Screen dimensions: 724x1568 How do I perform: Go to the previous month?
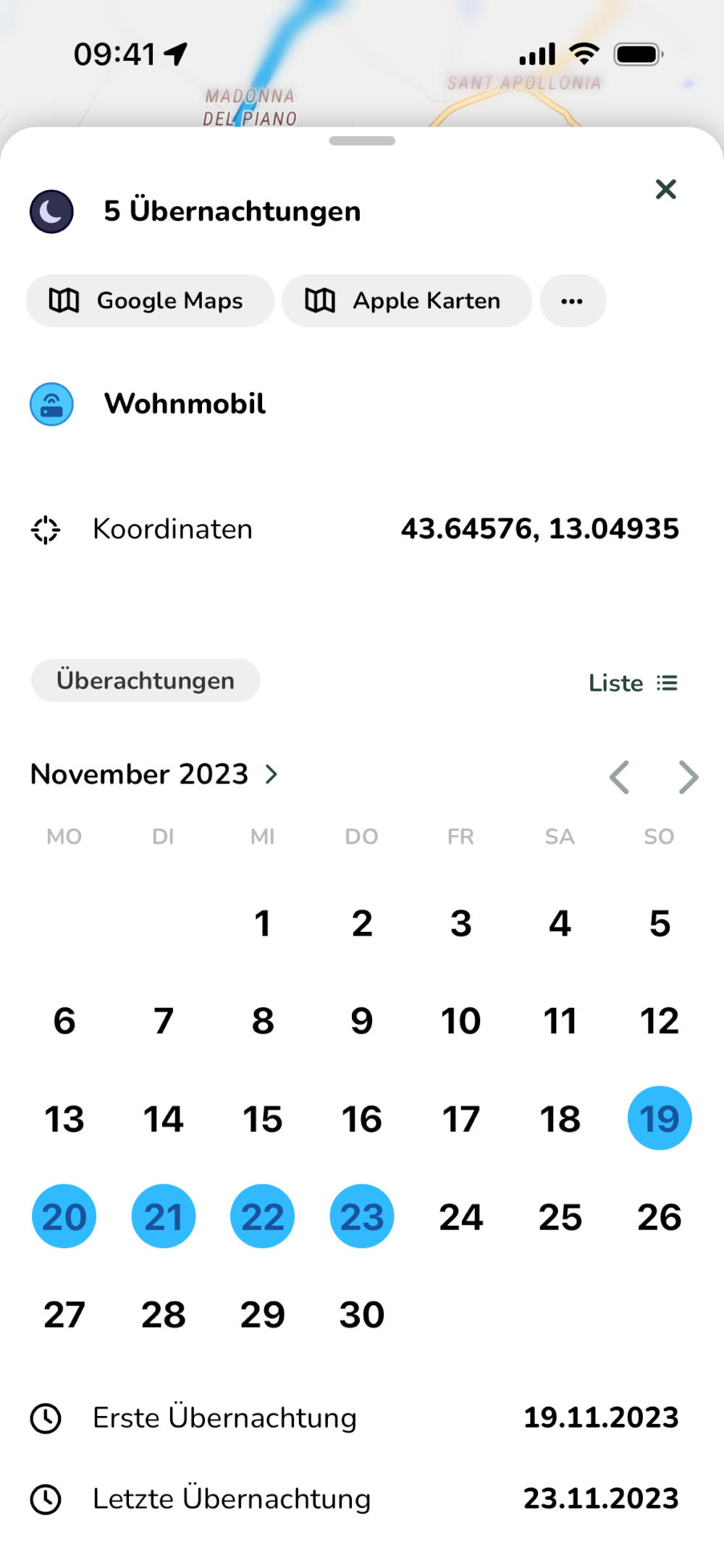coord(620,777)
